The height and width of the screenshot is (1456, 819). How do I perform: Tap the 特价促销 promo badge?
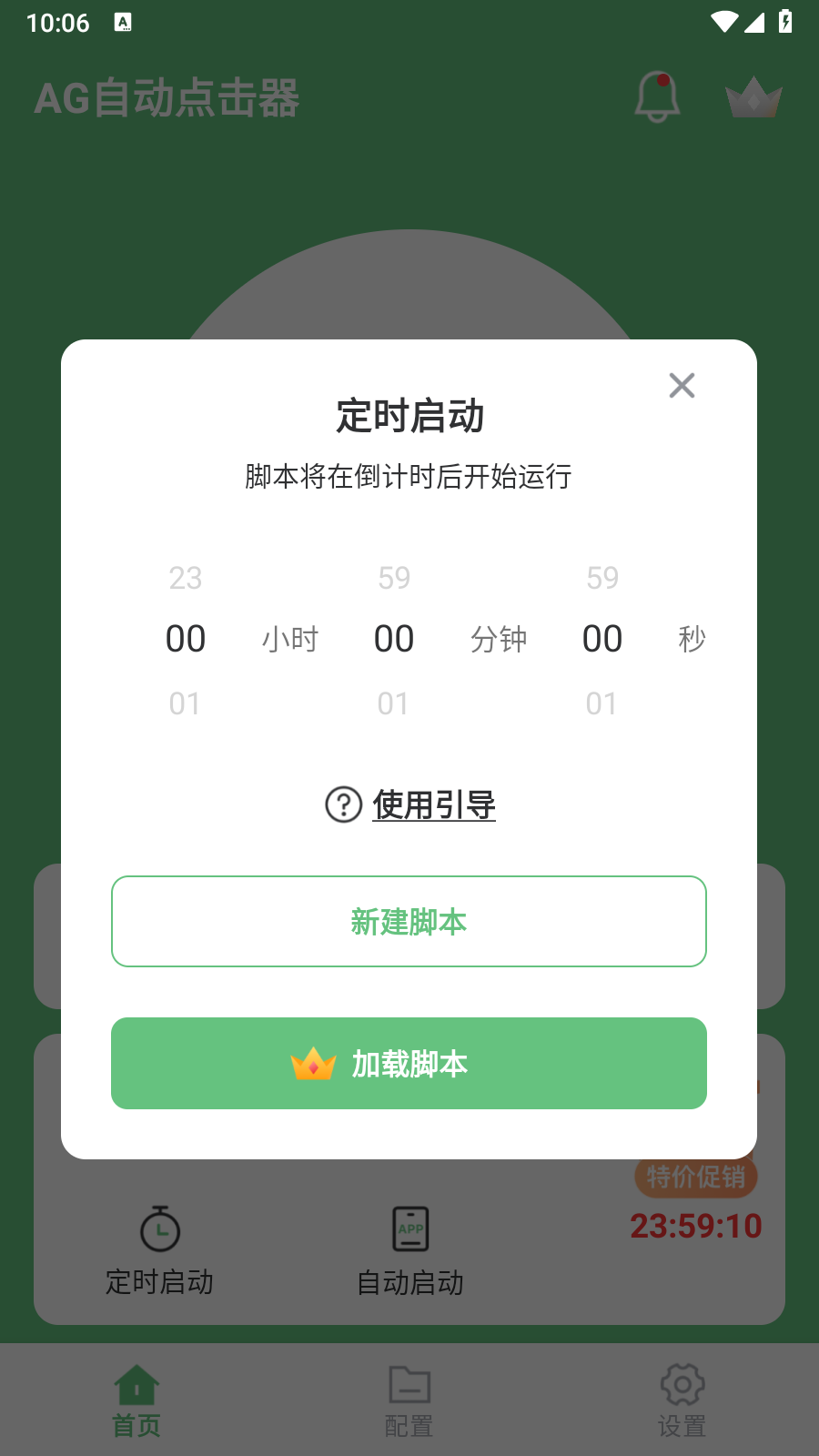point(695,1177)
